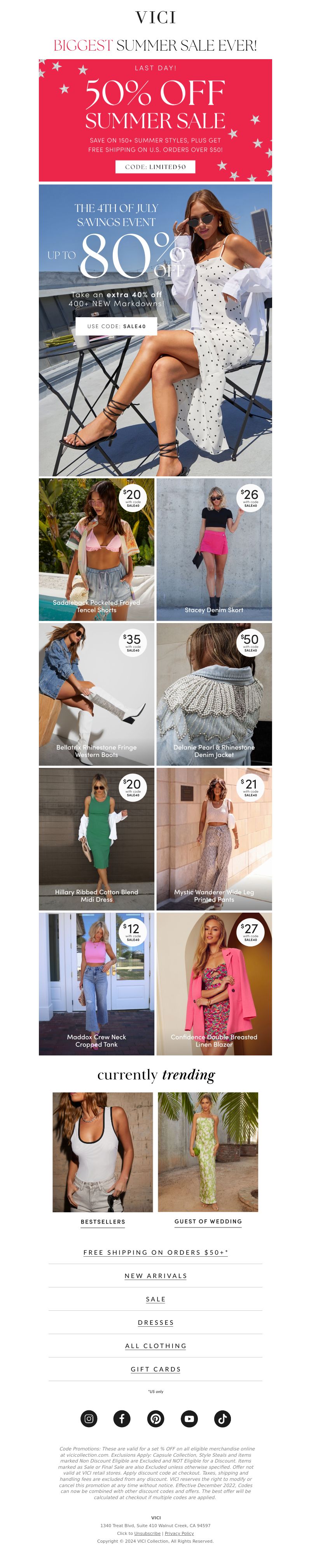Tap the New Arrivals link

coord(156,1276)
